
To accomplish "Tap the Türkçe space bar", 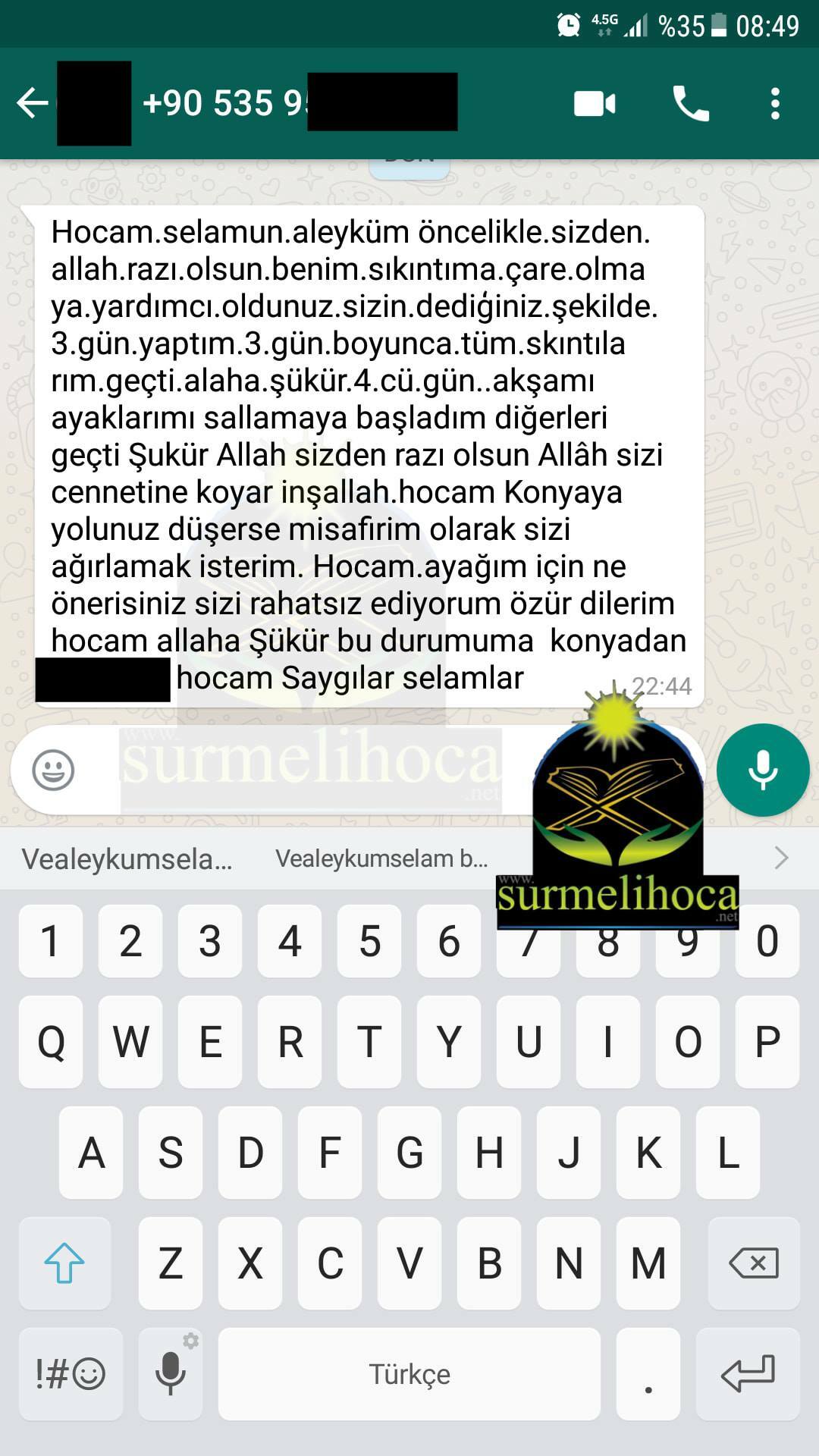I will tap(409, 1374).
